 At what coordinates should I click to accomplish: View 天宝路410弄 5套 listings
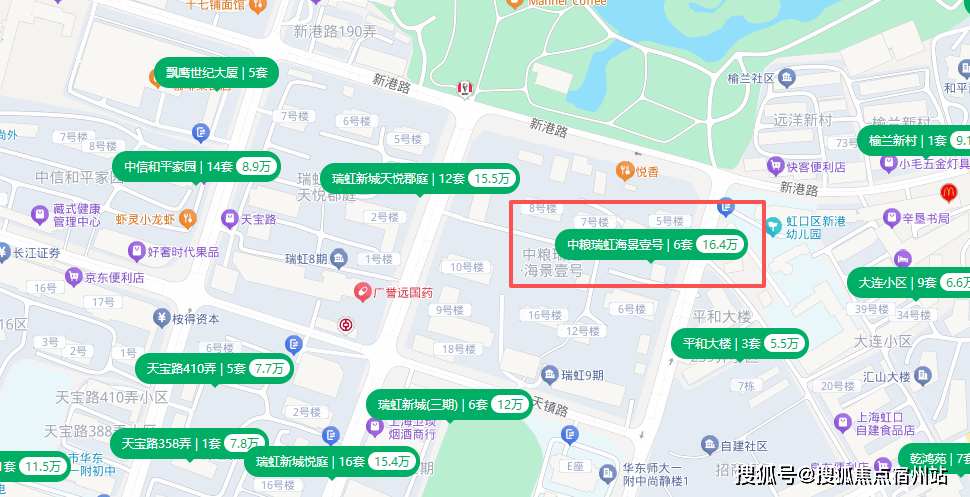215,368
